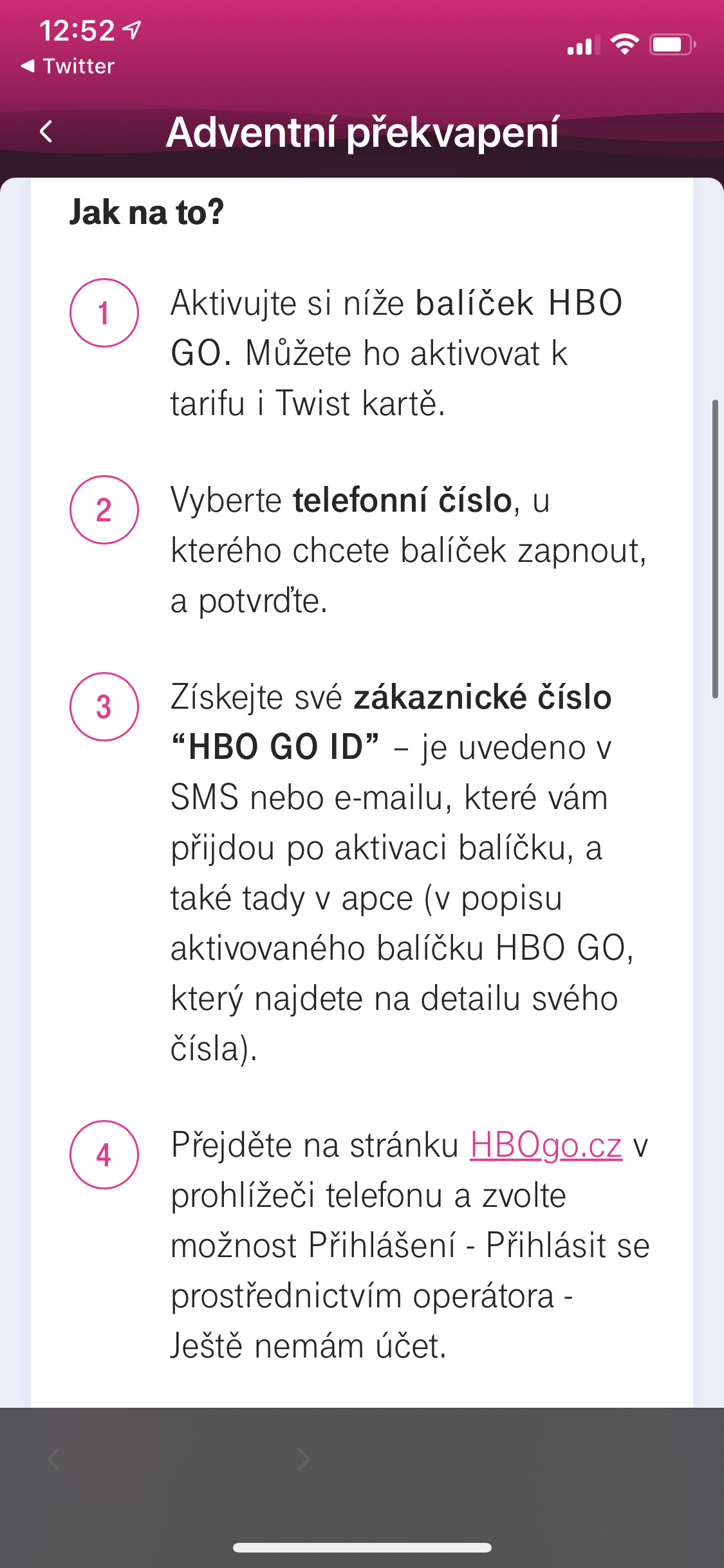This screenshot has width=724, height=1568.
Task: Return to Twitter app
Action: click(x=68, y=66)
